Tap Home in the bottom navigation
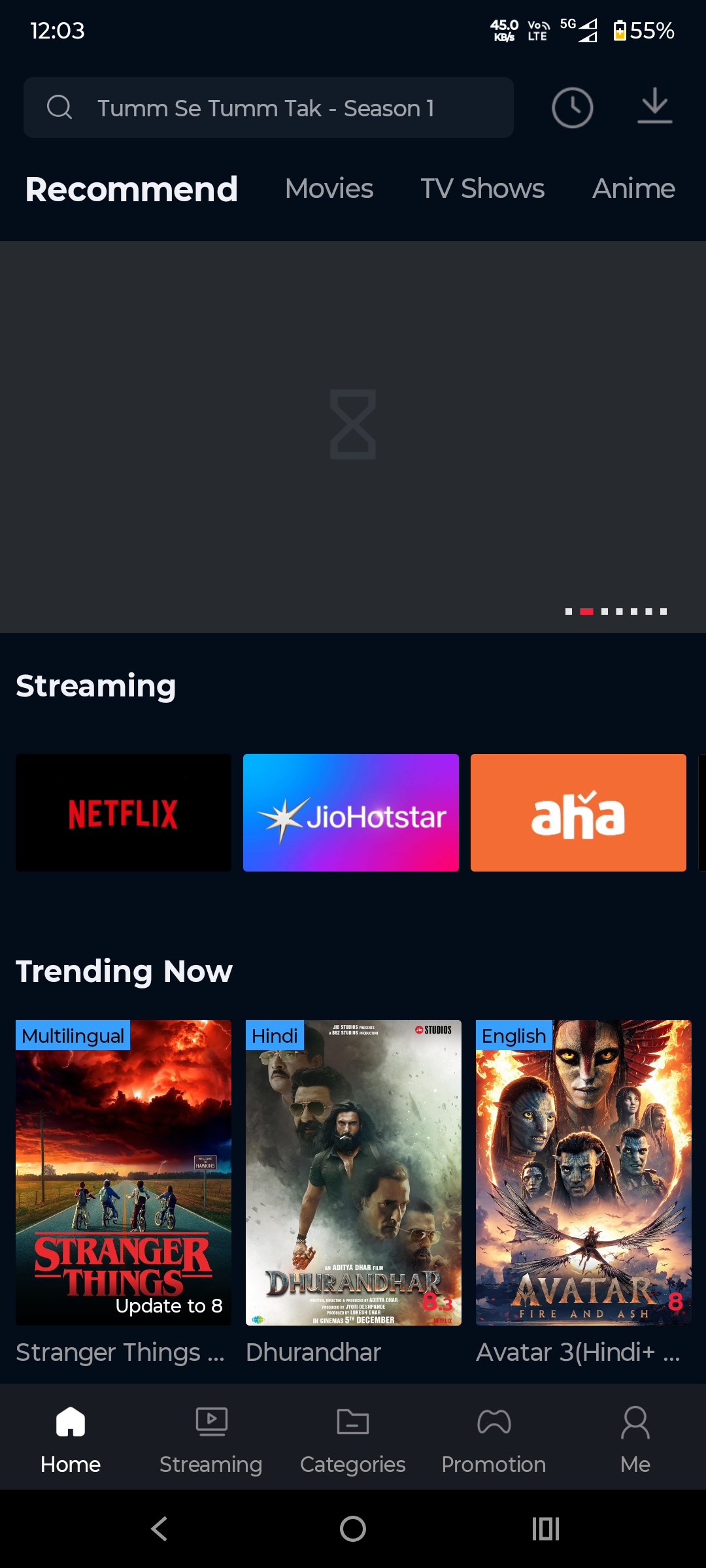This screenshot has width=706, height=1568. click(71, 1437)
